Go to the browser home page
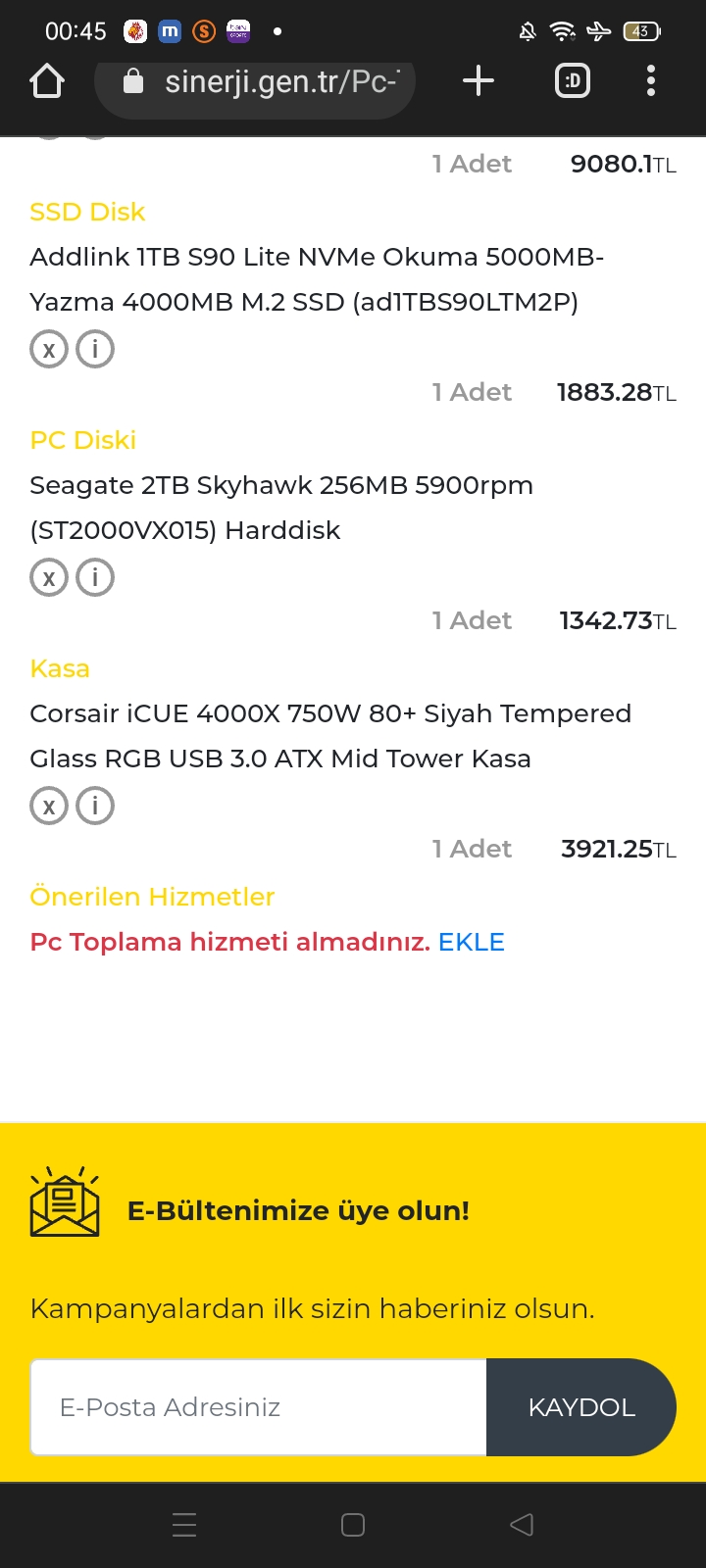 point(47,80)
